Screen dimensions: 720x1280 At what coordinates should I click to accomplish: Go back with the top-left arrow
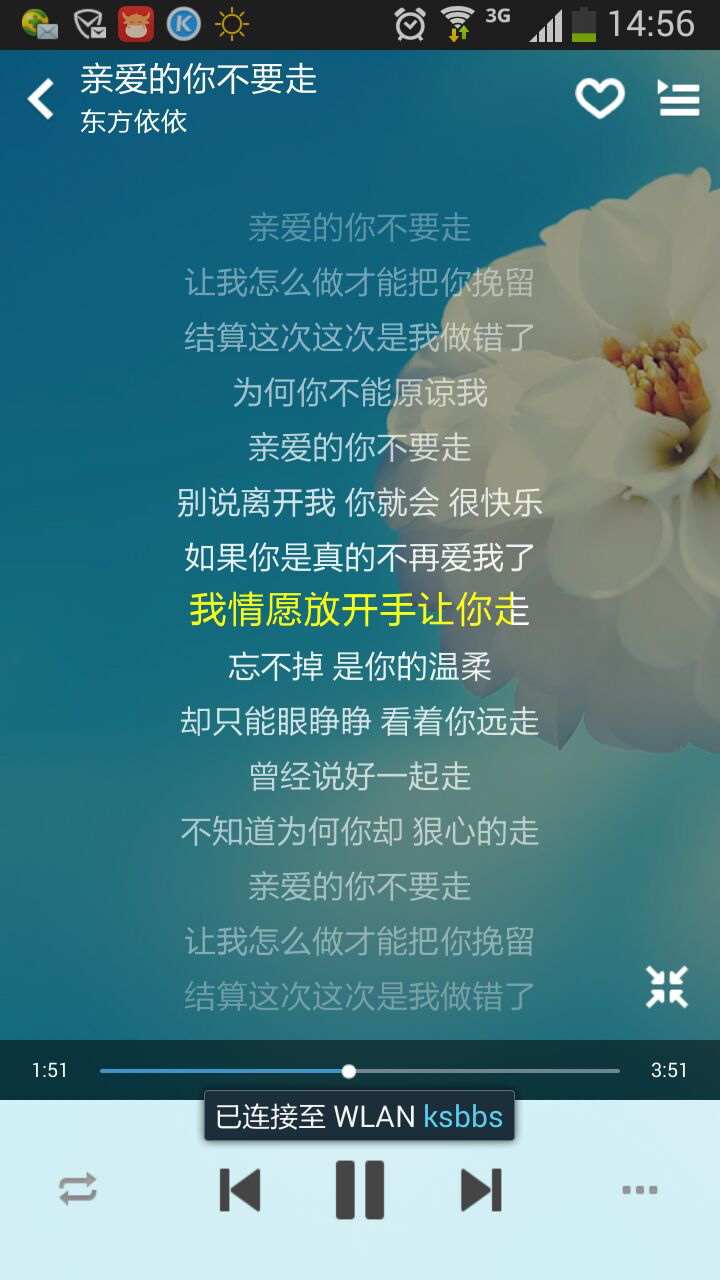40,100
